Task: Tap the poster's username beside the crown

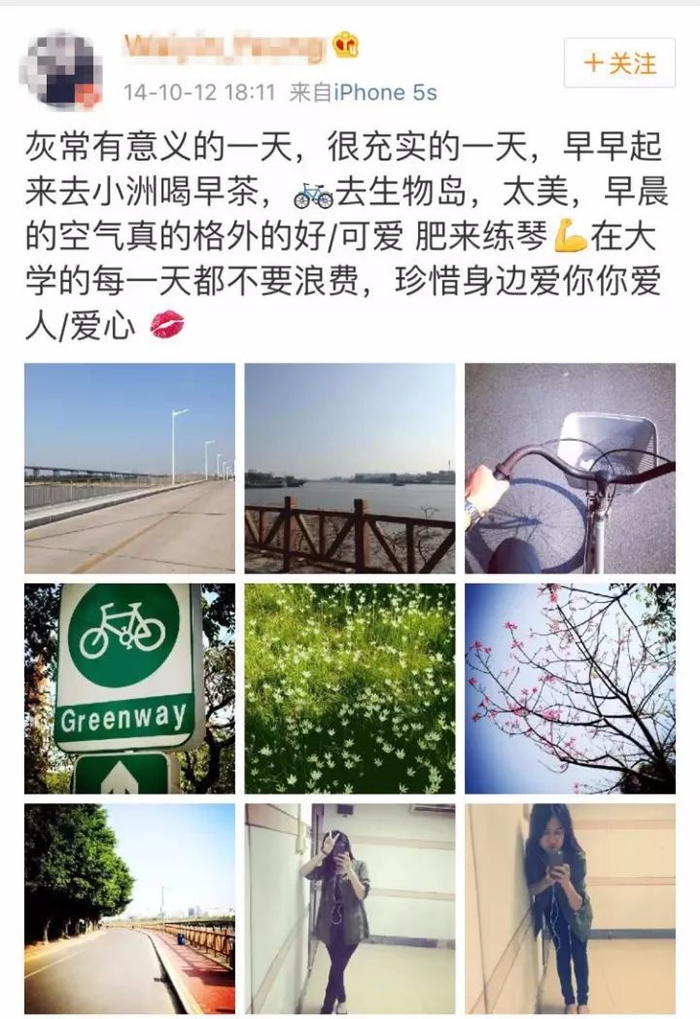Action: pos(225,46)
